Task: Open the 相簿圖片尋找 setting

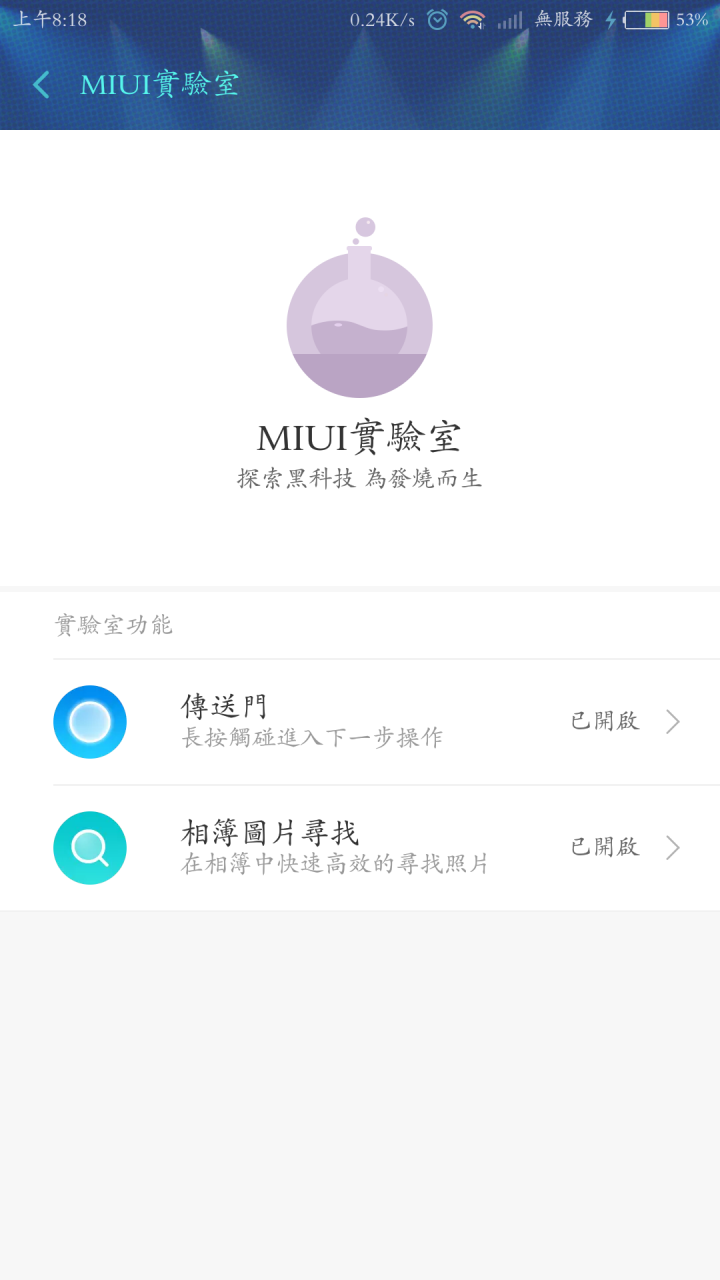Action: click(x=360, y=848)
